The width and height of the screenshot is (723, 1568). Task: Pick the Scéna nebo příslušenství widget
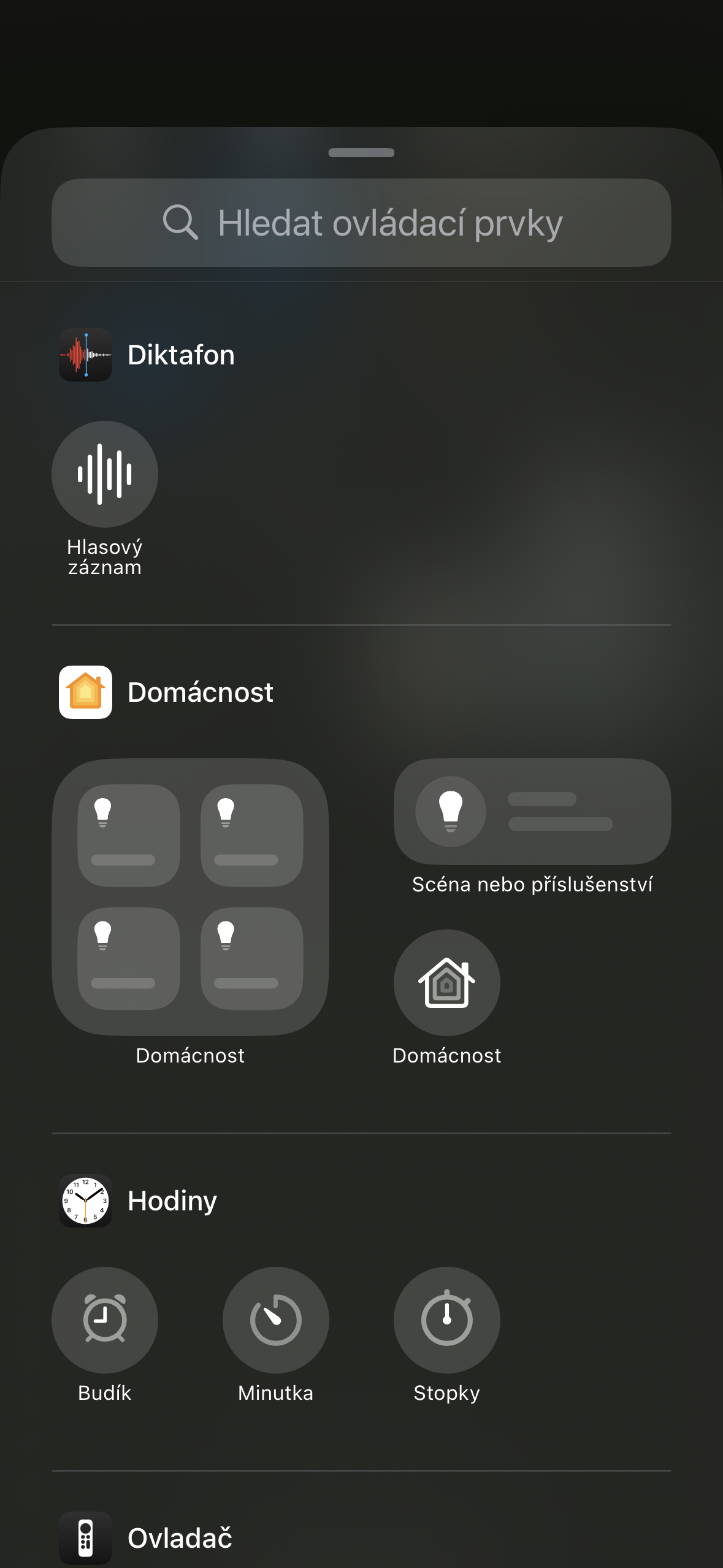532,812
